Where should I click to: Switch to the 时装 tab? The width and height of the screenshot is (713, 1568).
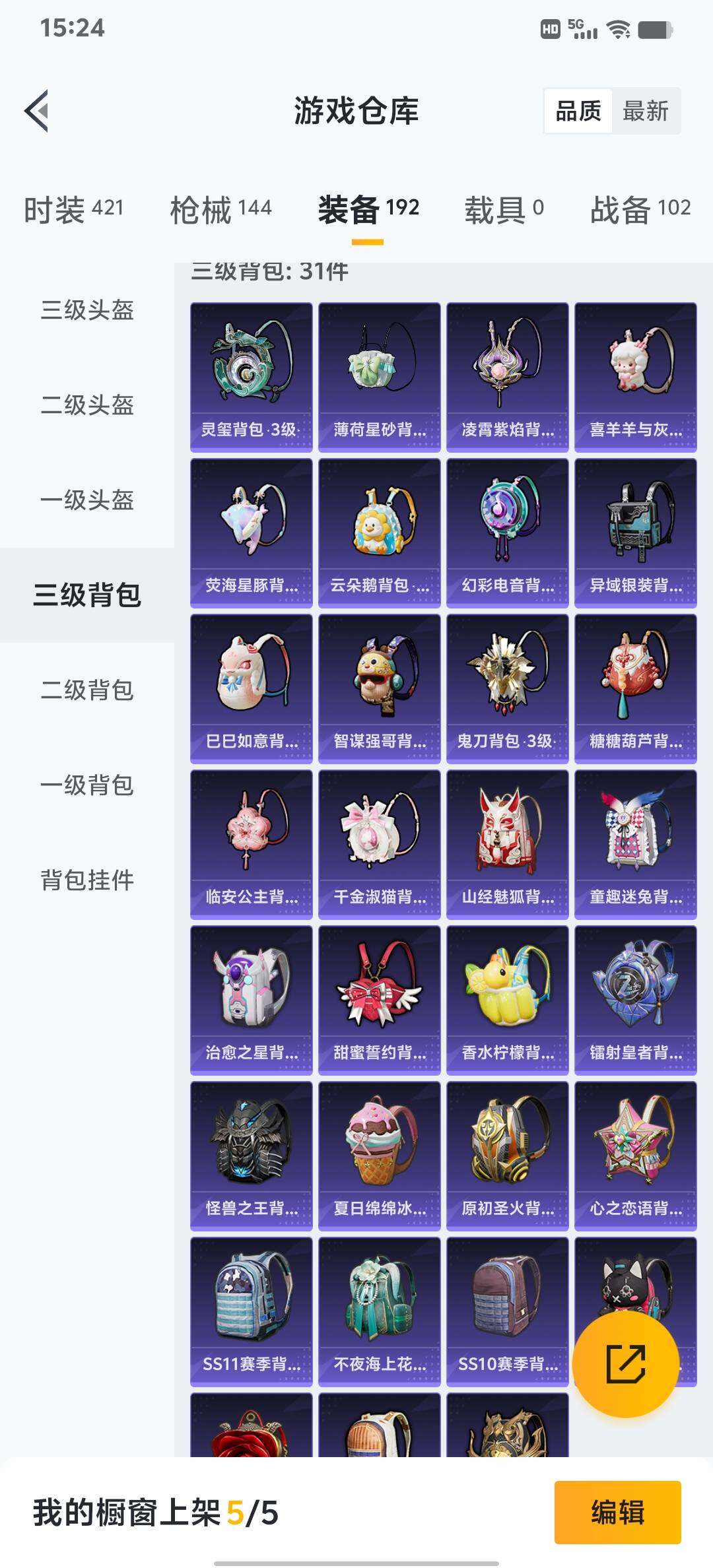pyautogui.click(x=73, y=210)
